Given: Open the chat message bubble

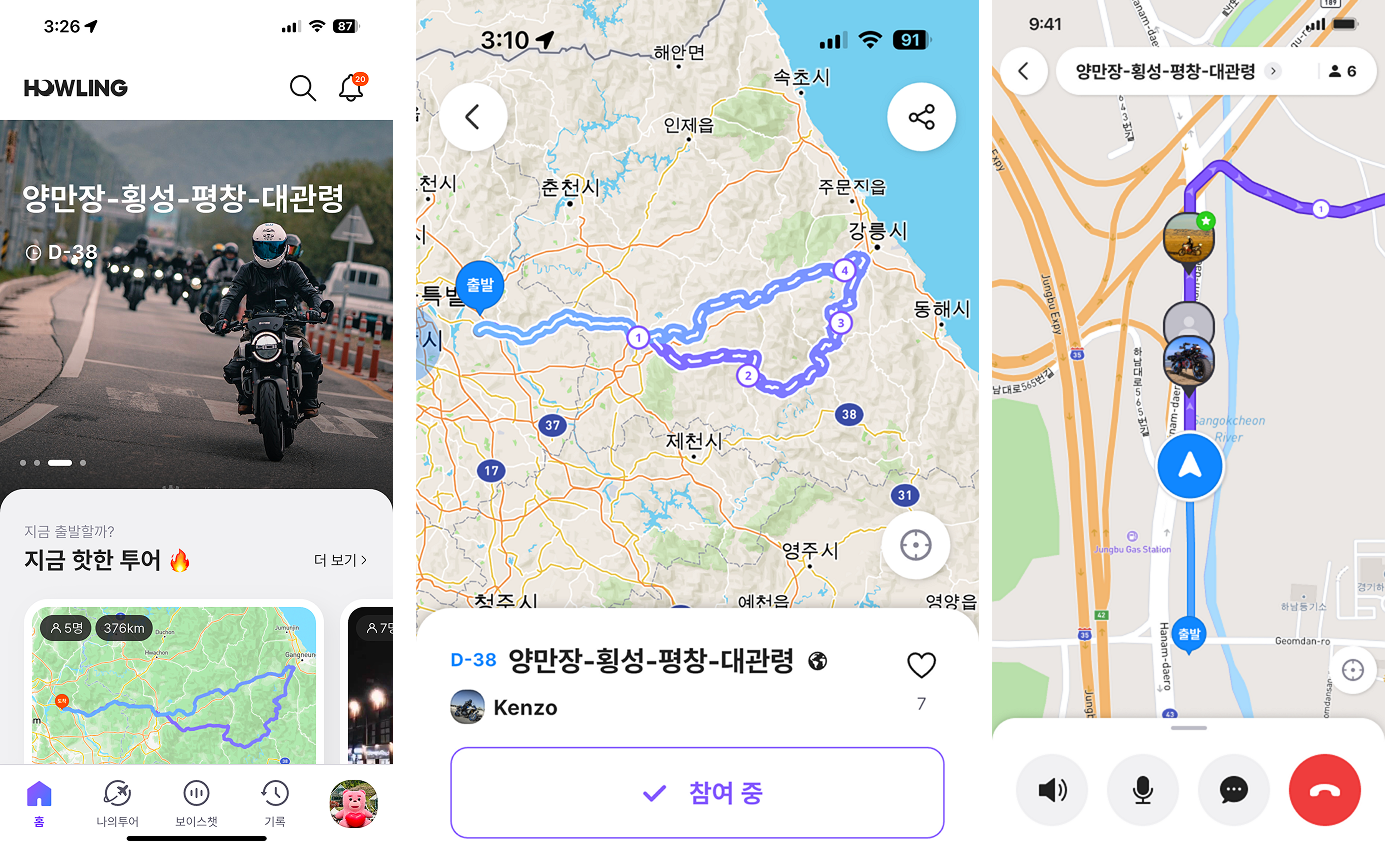Looking at the screenshot, I should 1233,790.
